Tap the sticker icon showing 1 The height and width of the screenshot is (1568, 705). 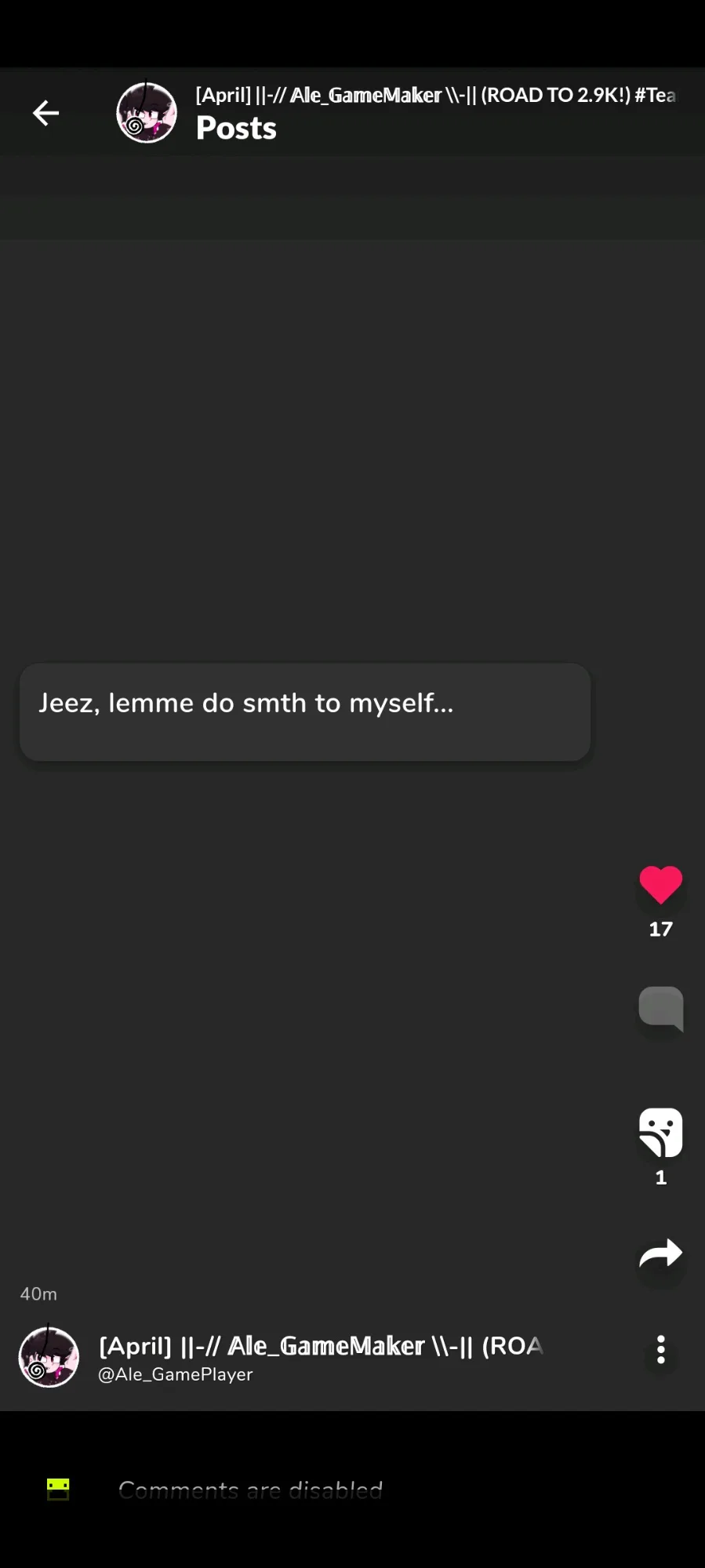660,1133
